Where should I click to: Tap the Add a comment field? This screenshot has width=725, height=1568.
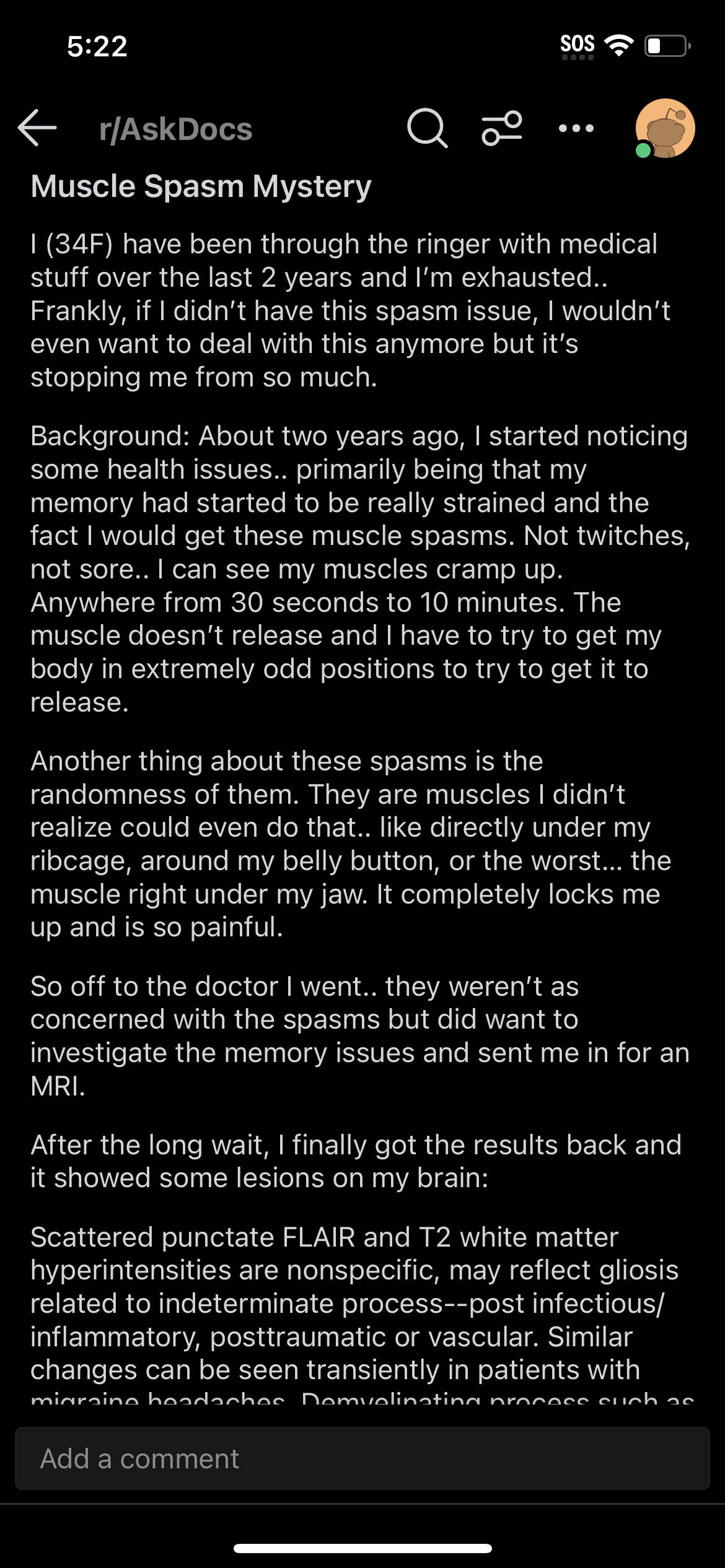362,1458
